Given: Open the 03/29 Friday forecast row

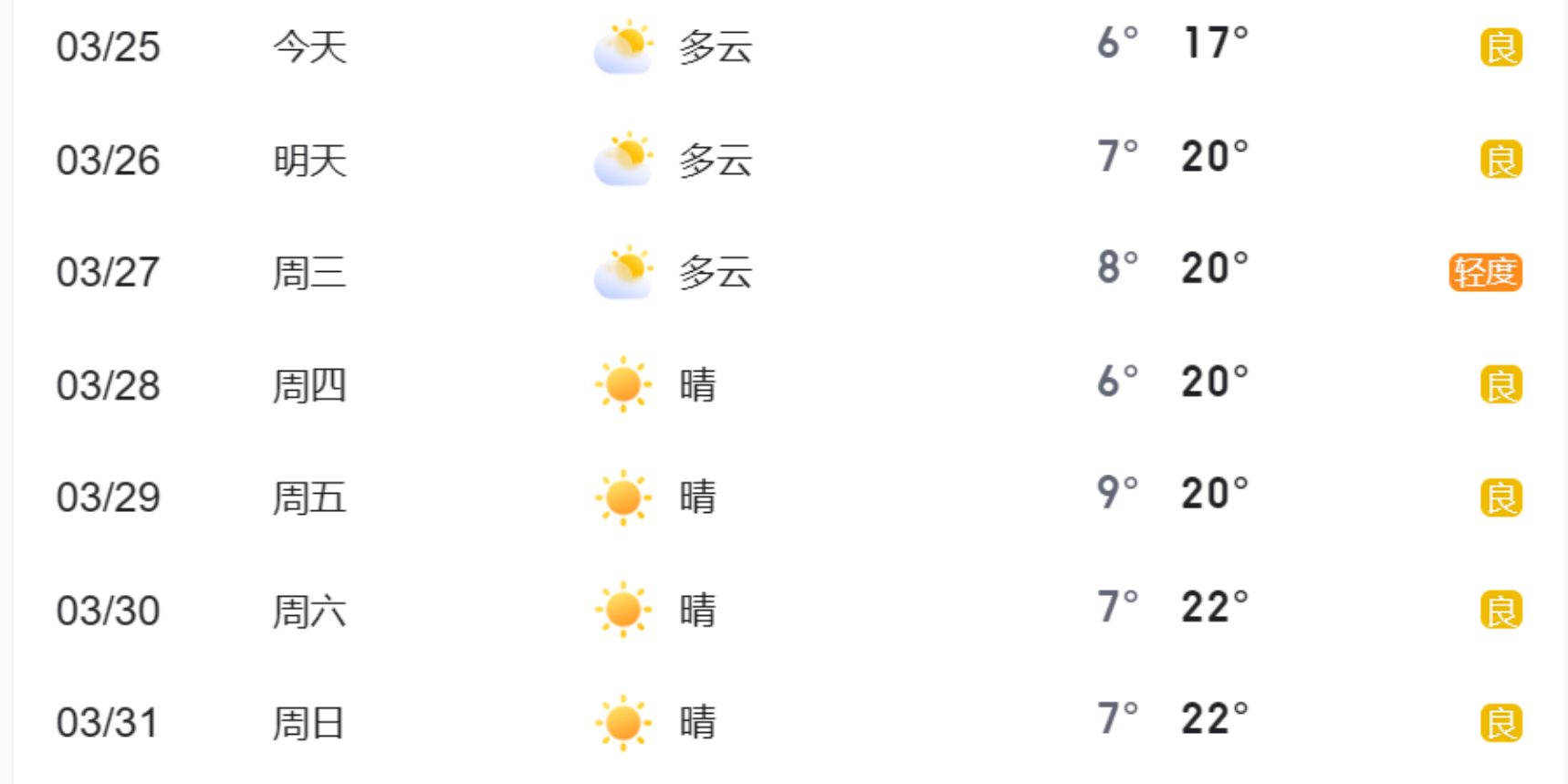Looking at the screenshot, I should [785, 497].
